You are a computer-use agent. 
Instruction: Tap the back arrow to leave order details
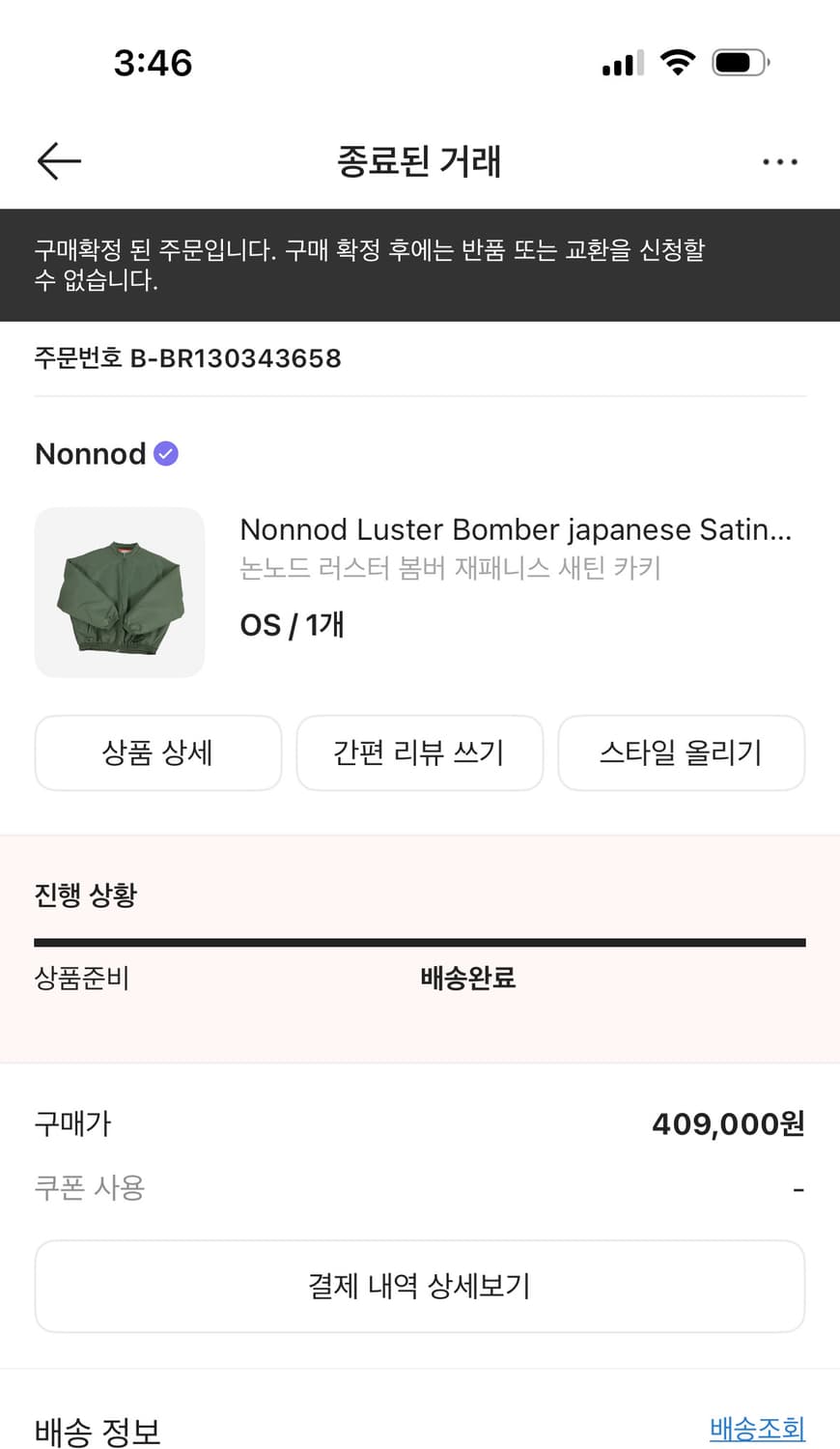(x=58, y=161)
